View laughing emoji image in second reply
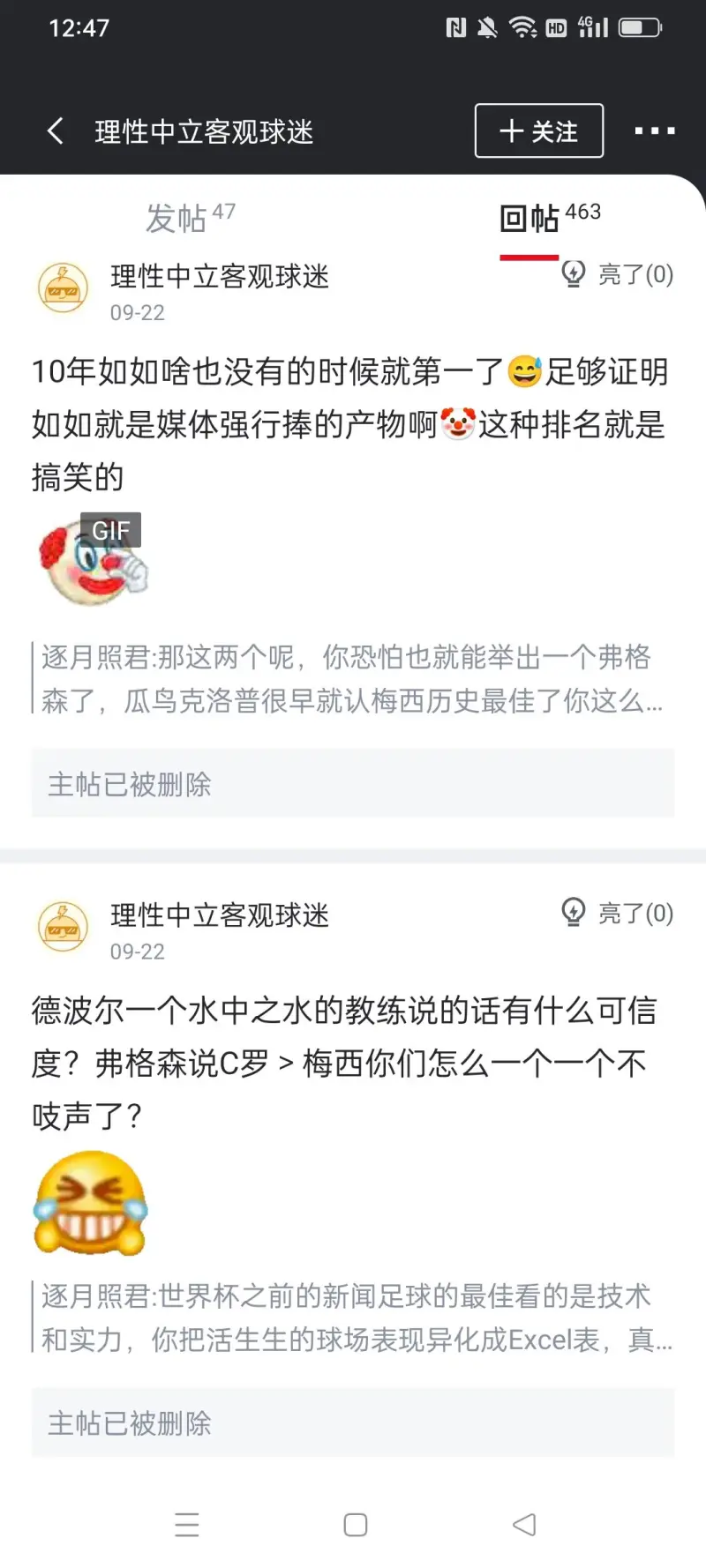Screen dimensions: 706x1568 tap(90, 1202)
